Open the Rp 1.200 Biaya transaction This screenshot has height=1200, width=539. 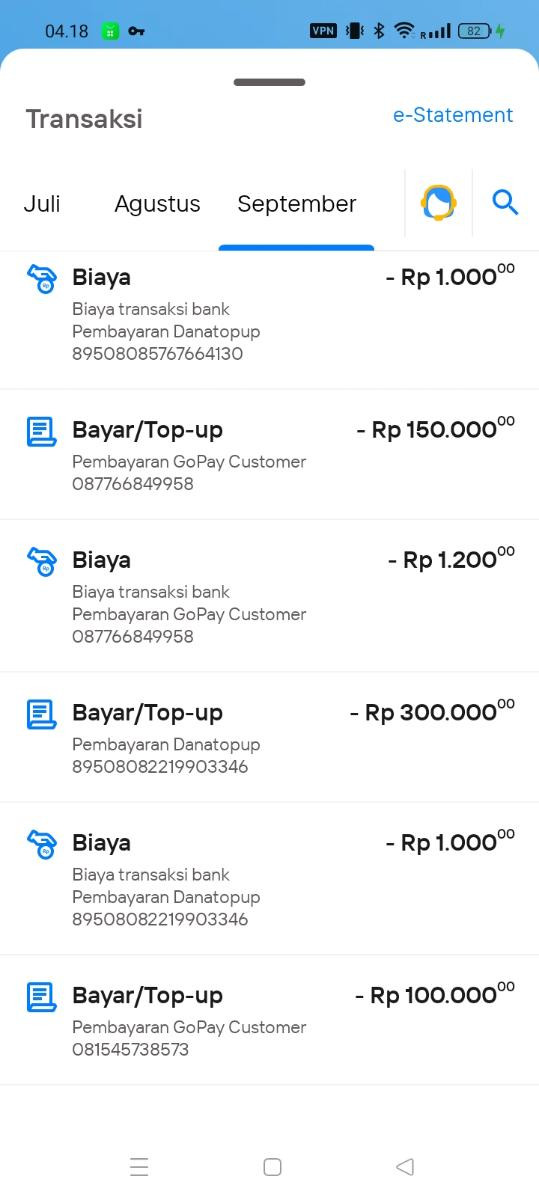pos(269,596)
